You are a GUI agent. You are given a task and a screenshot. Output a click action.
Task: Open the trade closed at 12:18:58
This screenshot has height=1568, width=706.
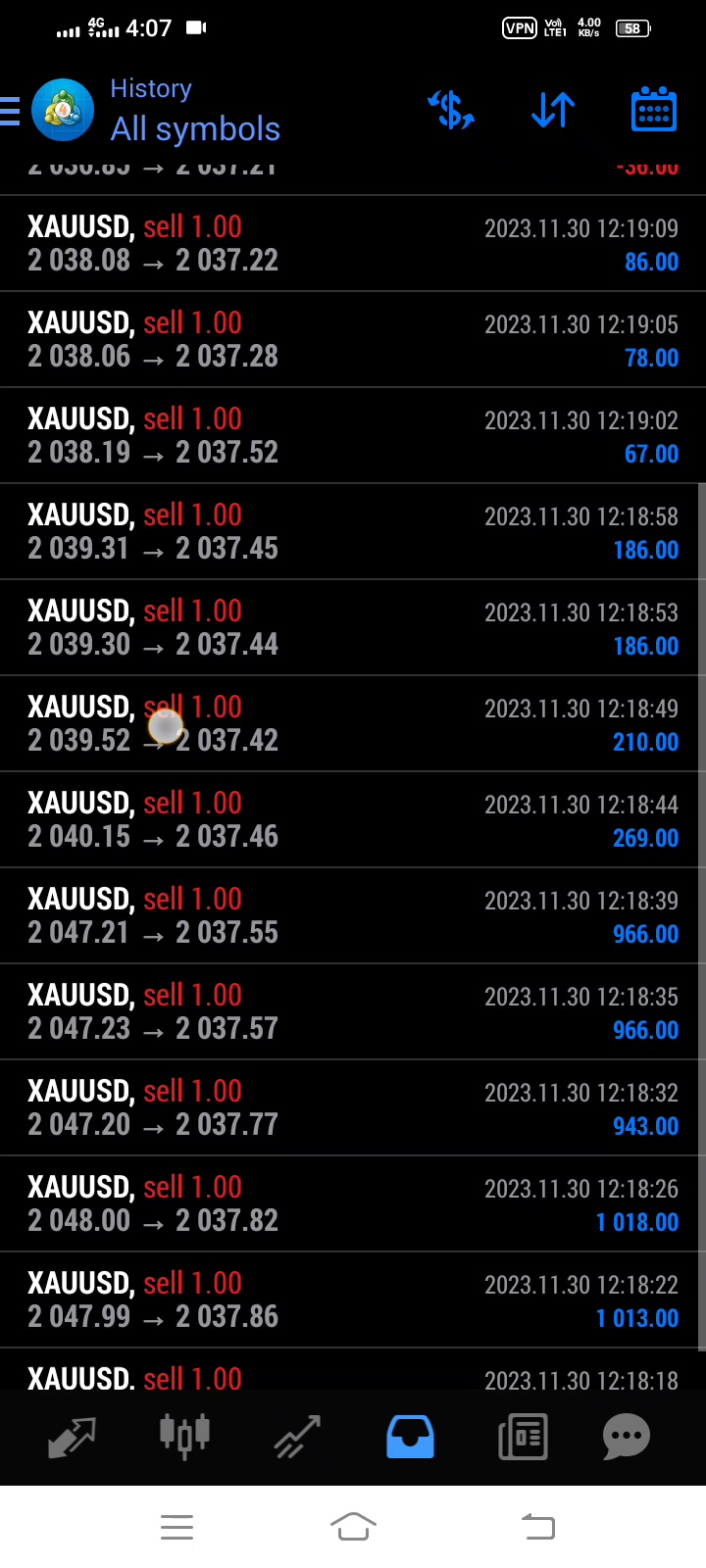coord(353,532)
